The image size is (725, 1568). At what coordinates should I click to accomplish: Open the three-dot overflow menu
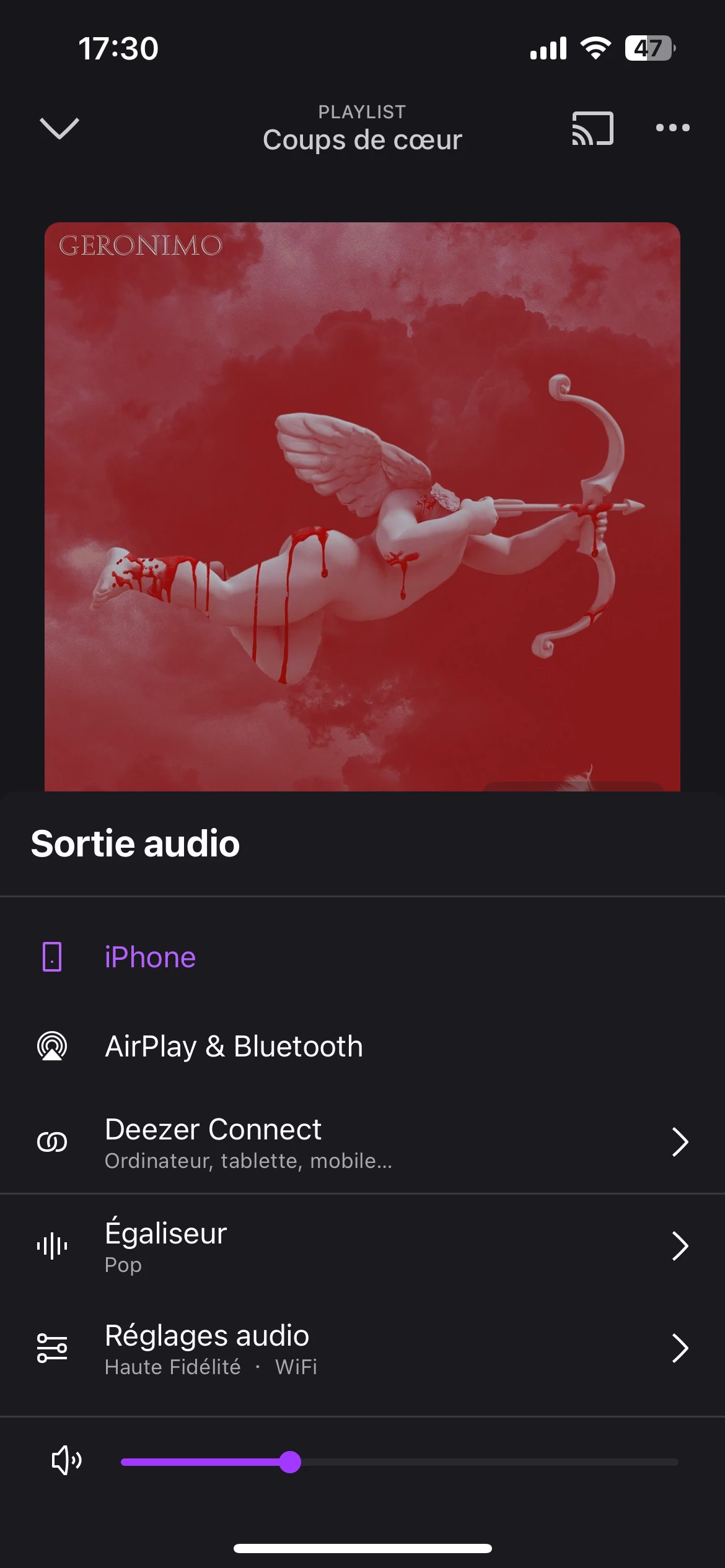click(672, 128)
